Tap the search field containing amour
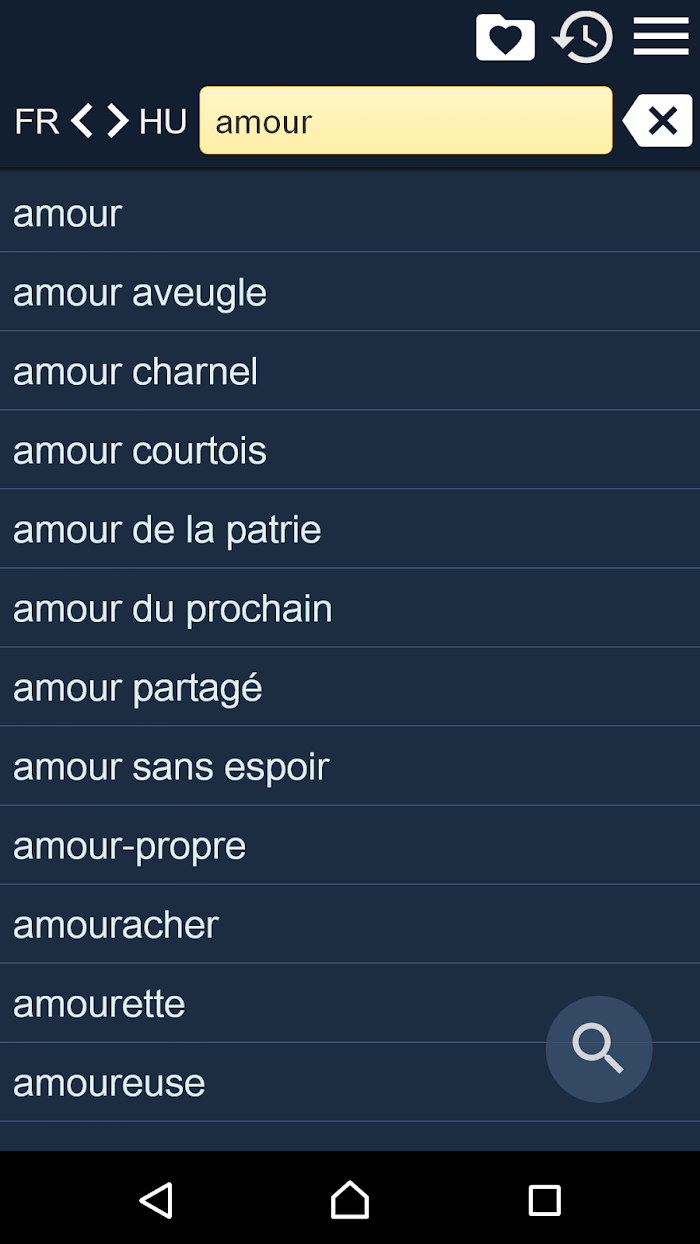 click(x=406, y=120)
